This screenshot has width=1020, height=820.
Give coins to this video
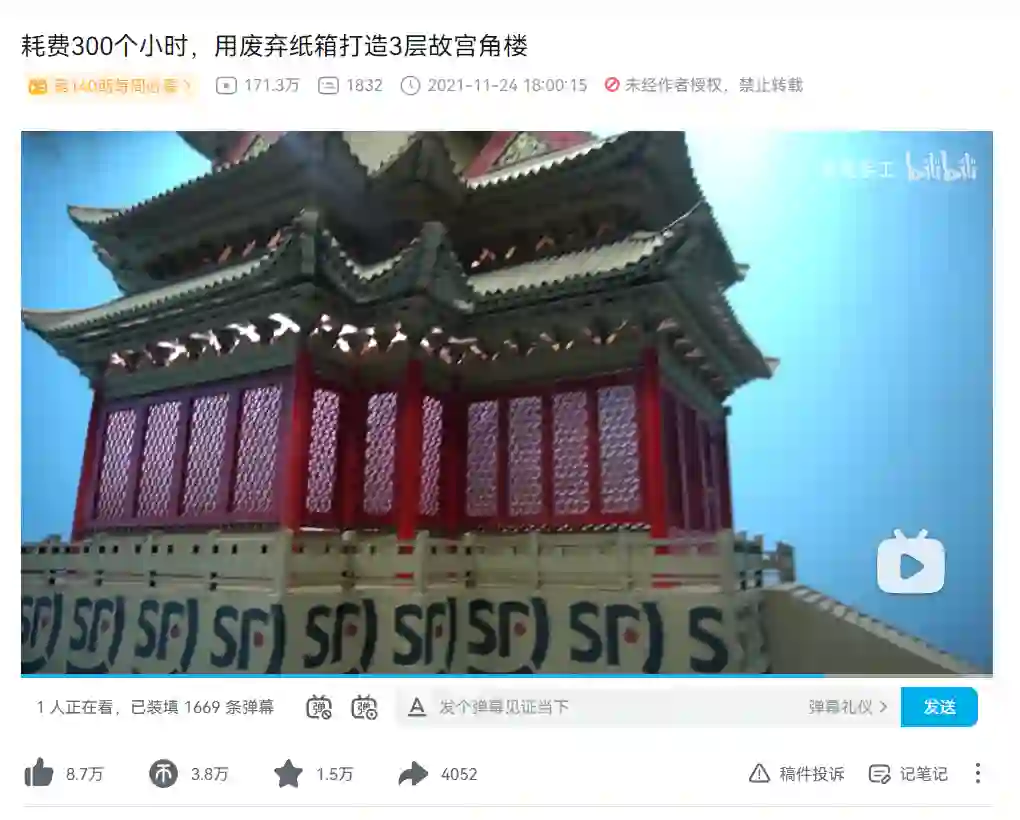(163, 773)
